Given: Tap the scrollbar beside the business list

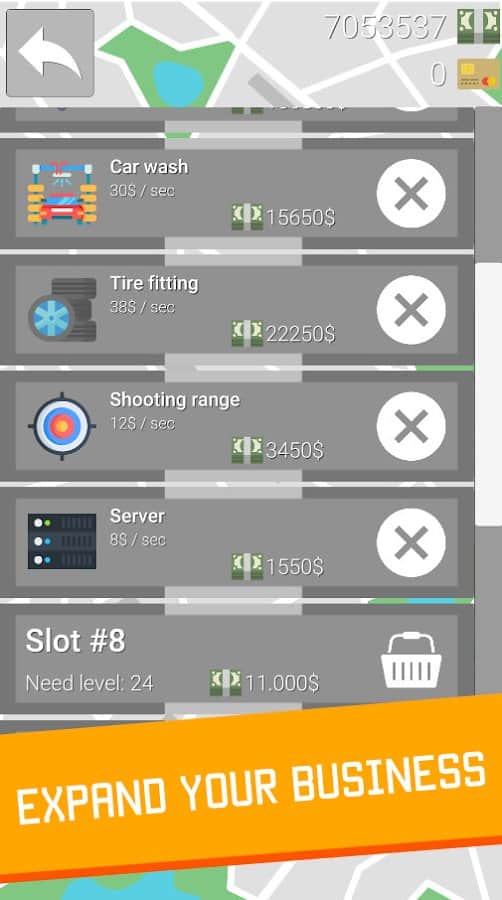Looking at the screenshot, I should pos(489,394).
